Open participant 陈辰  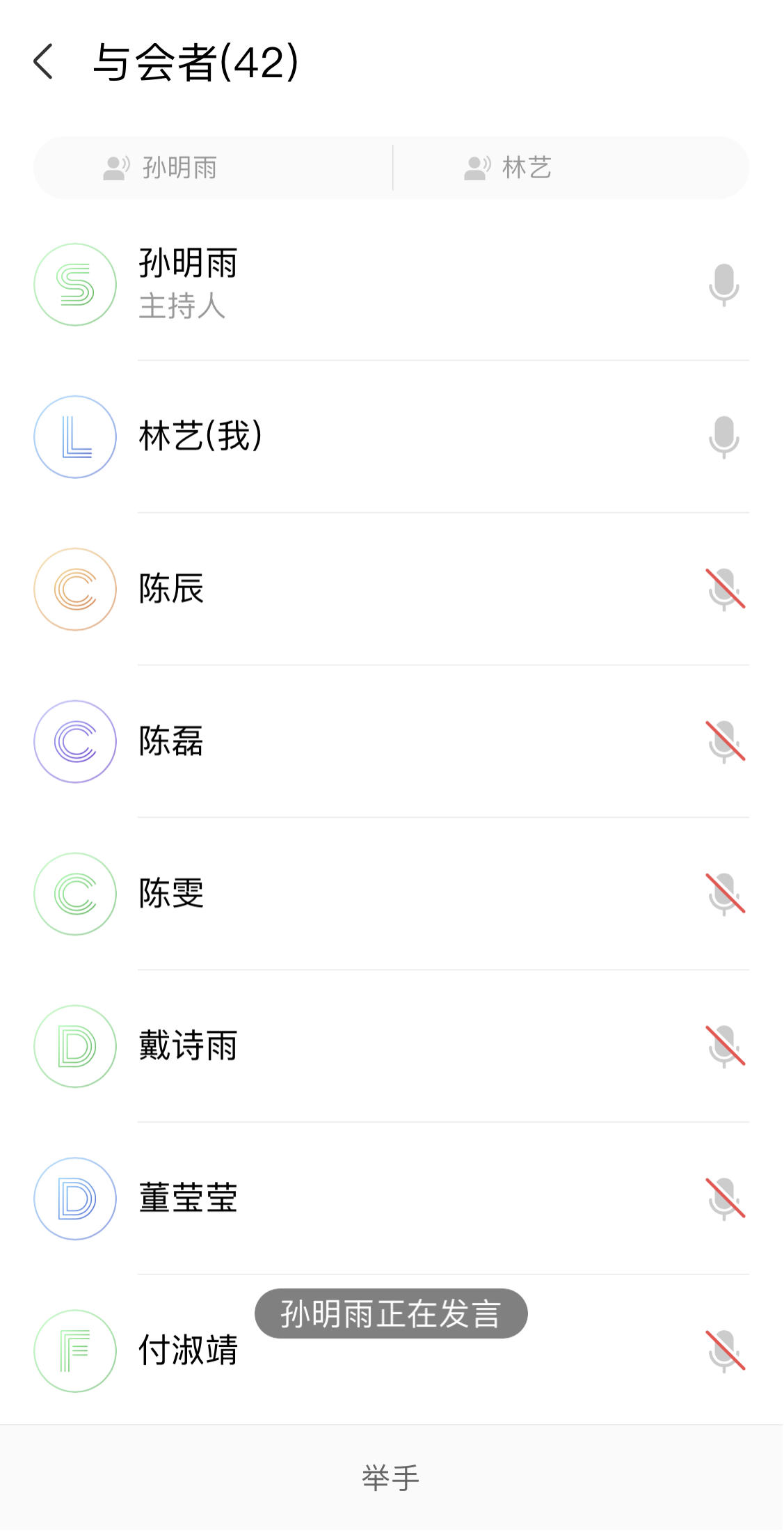392,590
